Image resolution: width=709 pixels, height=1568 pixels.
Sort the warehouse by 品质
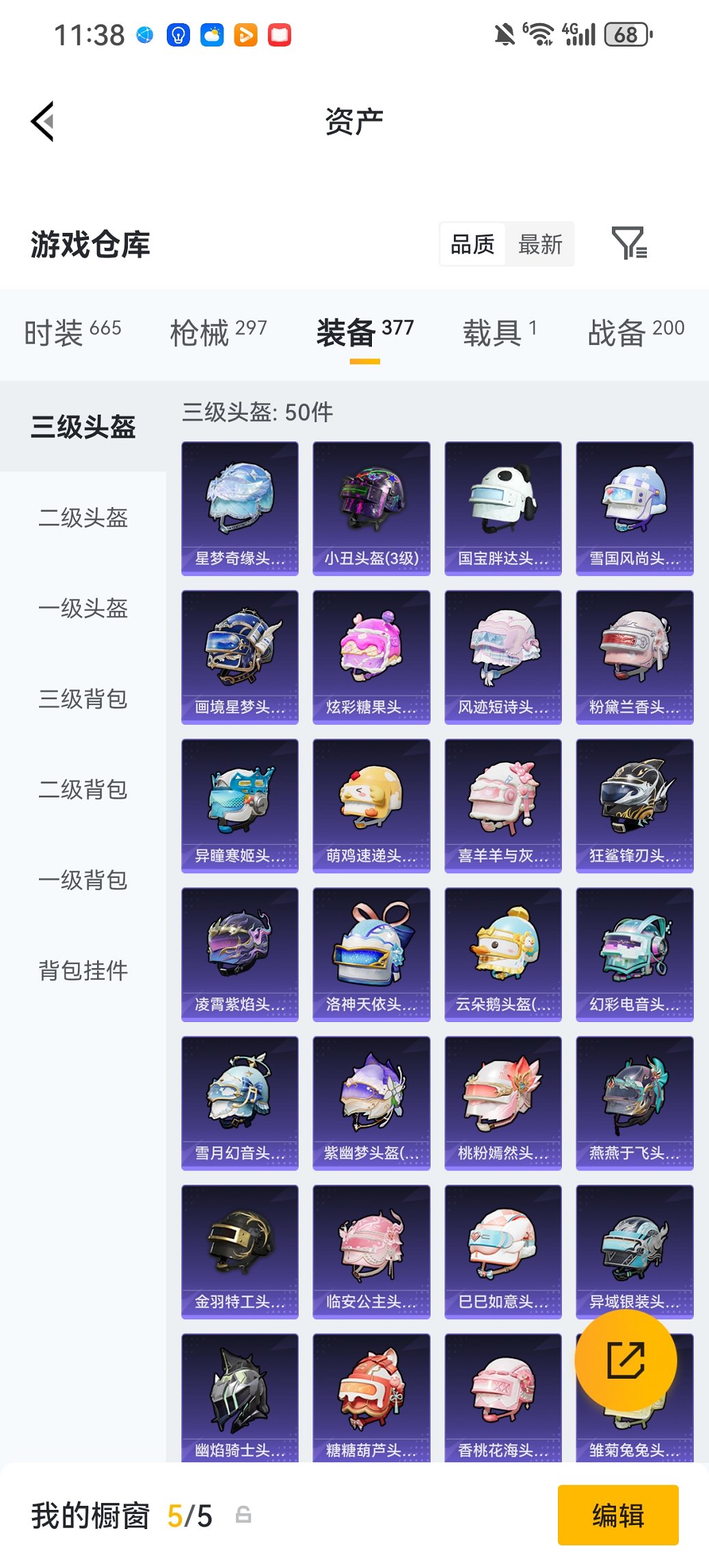[x=472, y=244]
